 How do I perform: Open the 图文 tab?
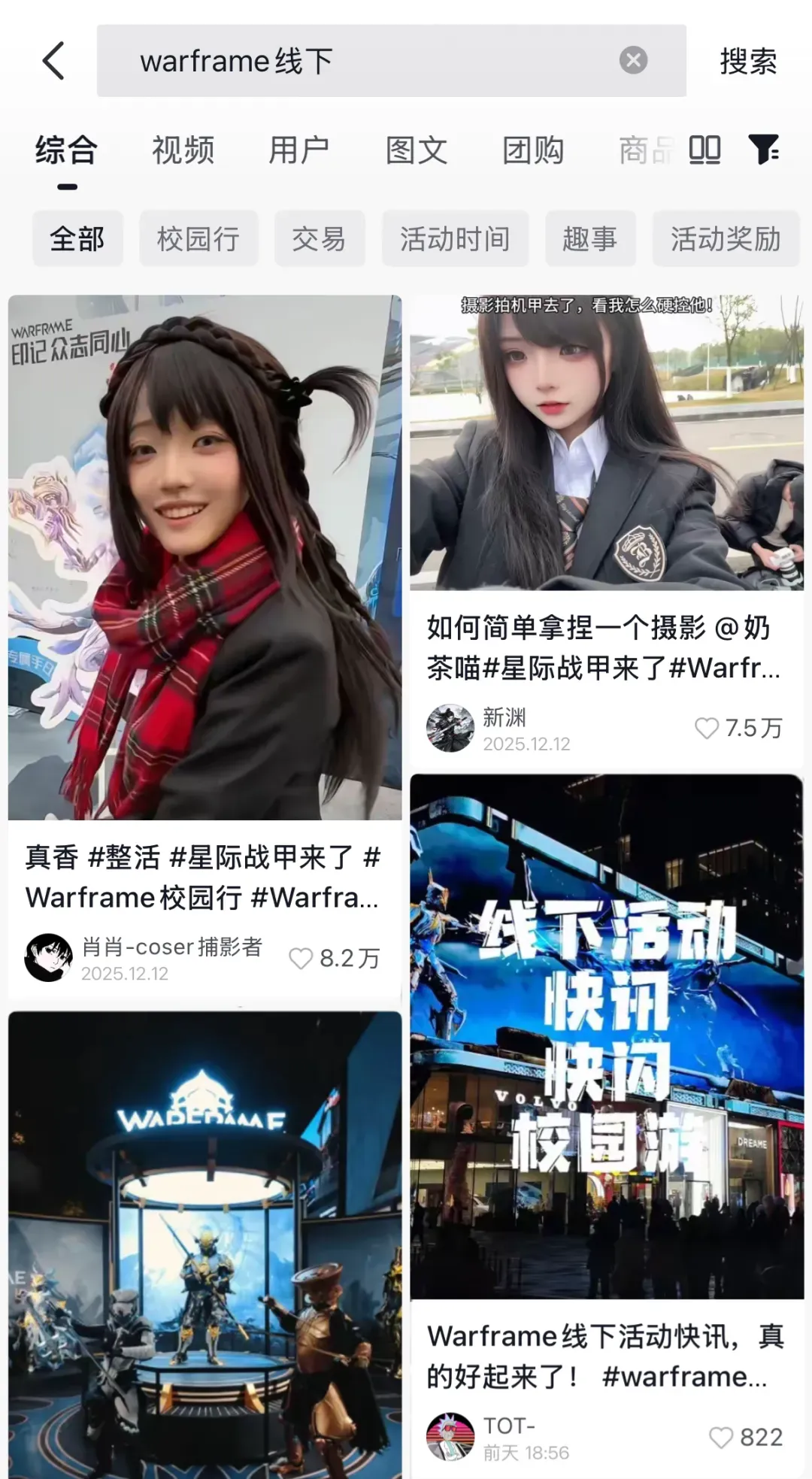point(417,150)
